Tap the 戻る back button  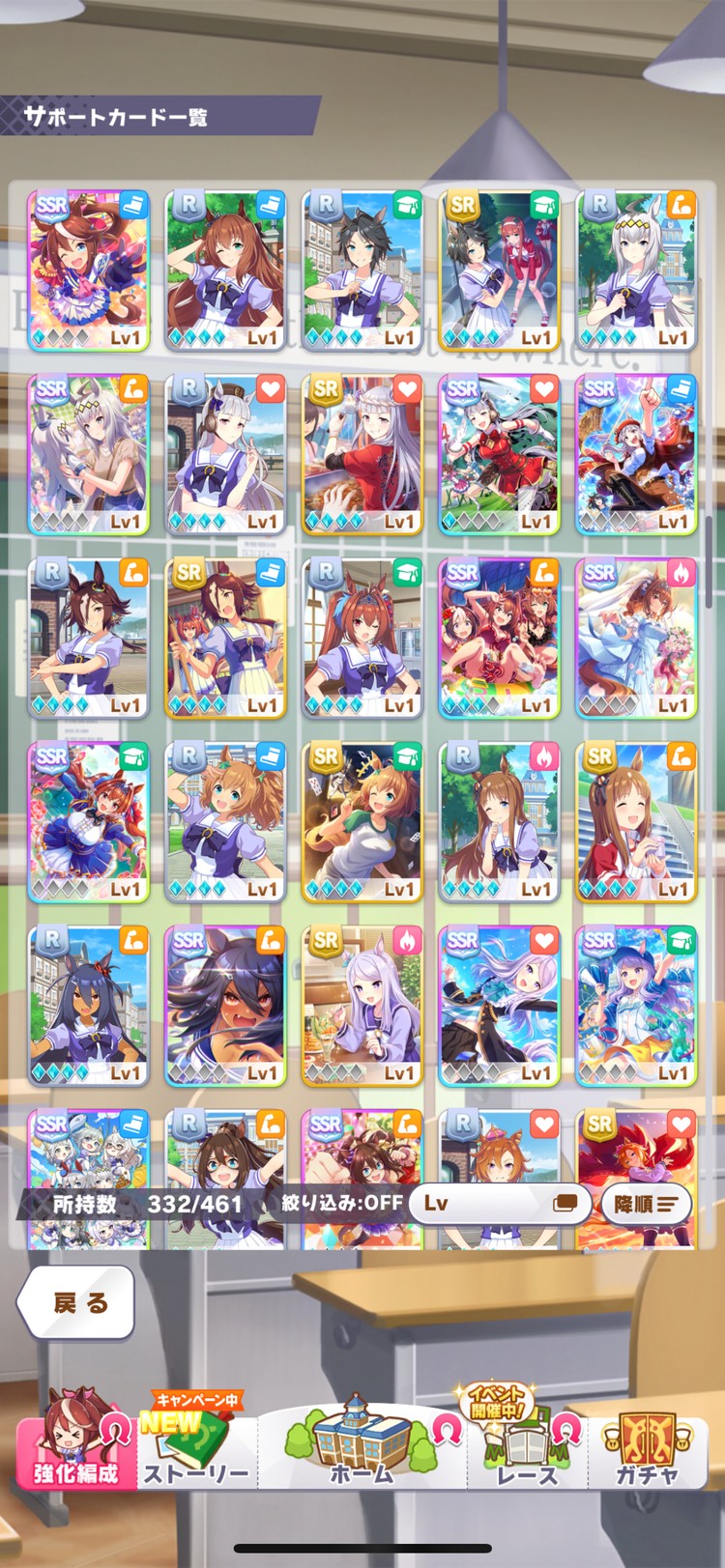pyautogui.click(x=77, y=1303)
